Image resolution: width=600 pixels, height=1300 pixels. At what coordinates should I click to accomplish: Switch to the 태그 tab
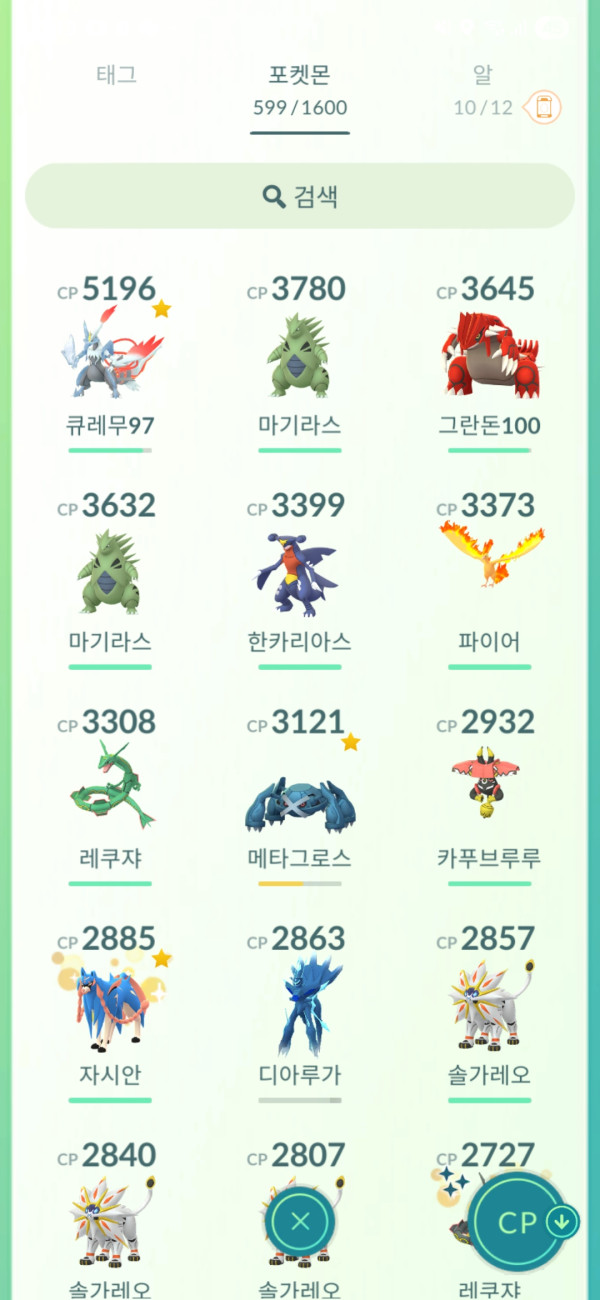coord(116,75)
